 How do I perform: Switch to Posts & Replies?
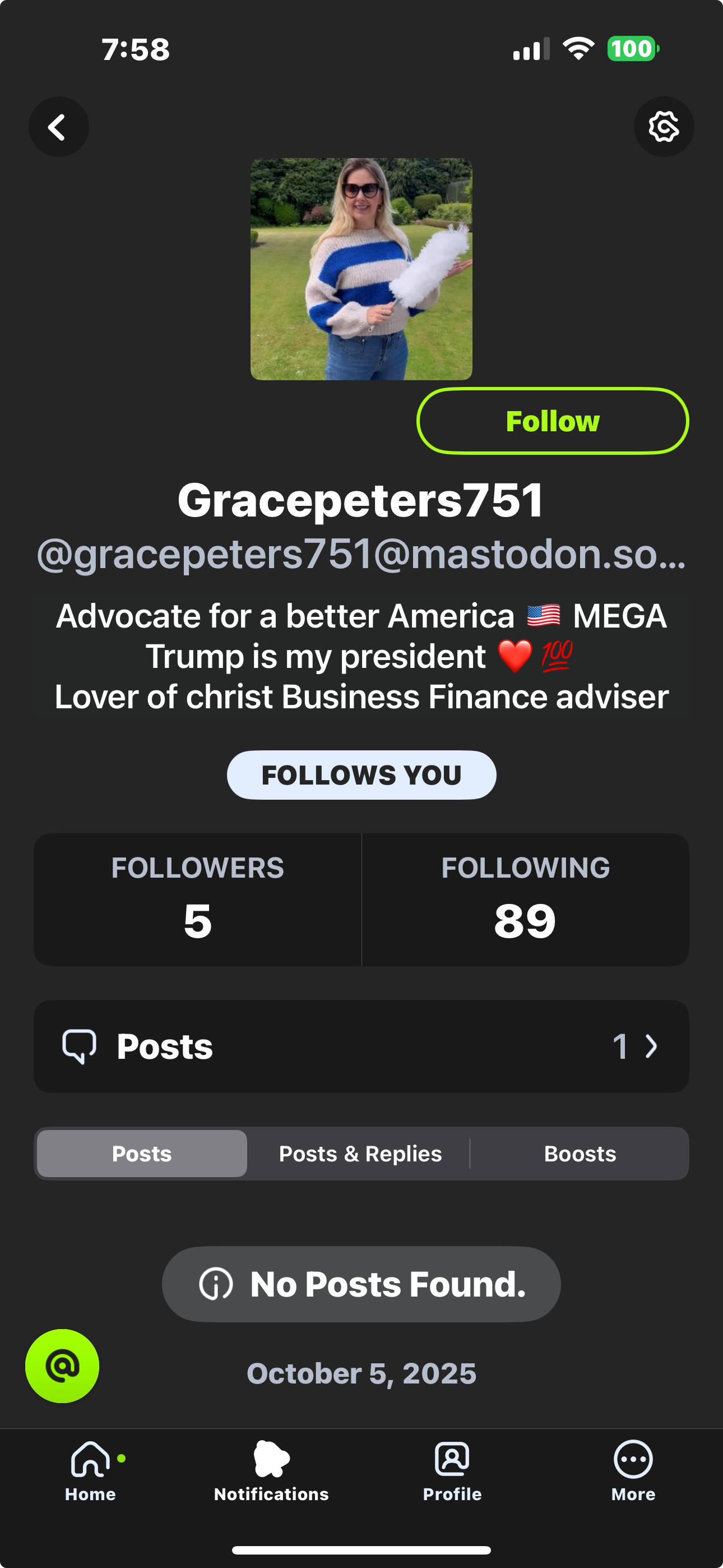[x=360, y=1154]
